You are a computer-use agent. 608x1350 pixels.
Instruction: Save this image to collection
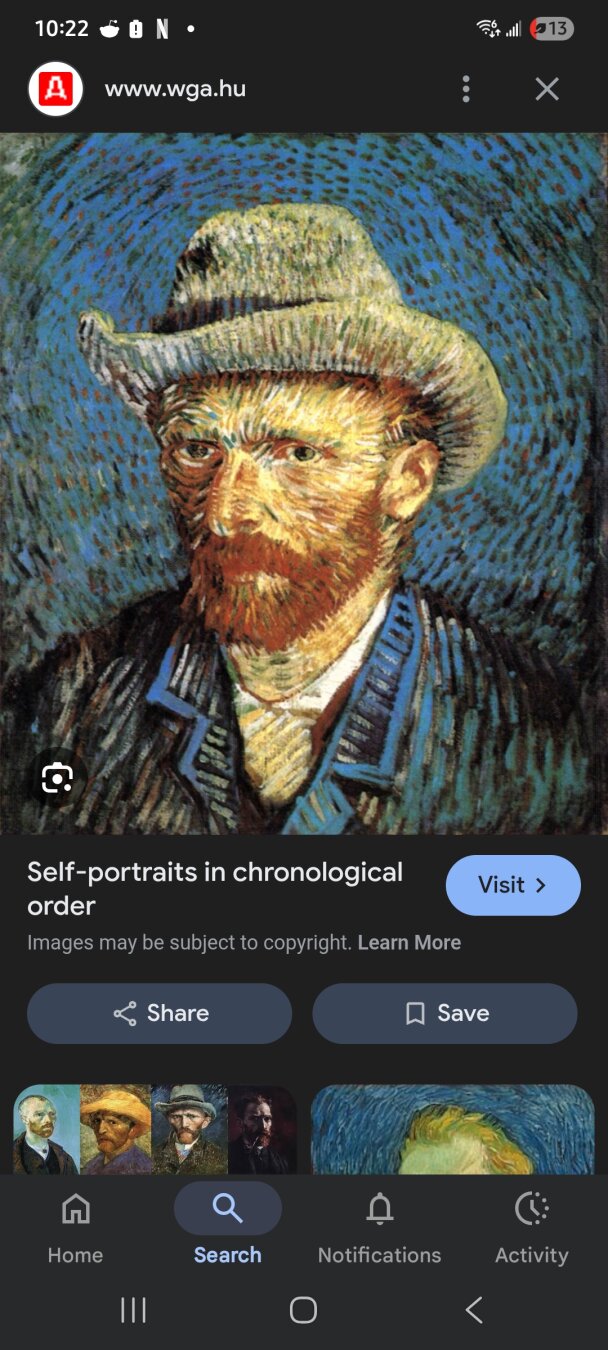tap(445, 1013)
